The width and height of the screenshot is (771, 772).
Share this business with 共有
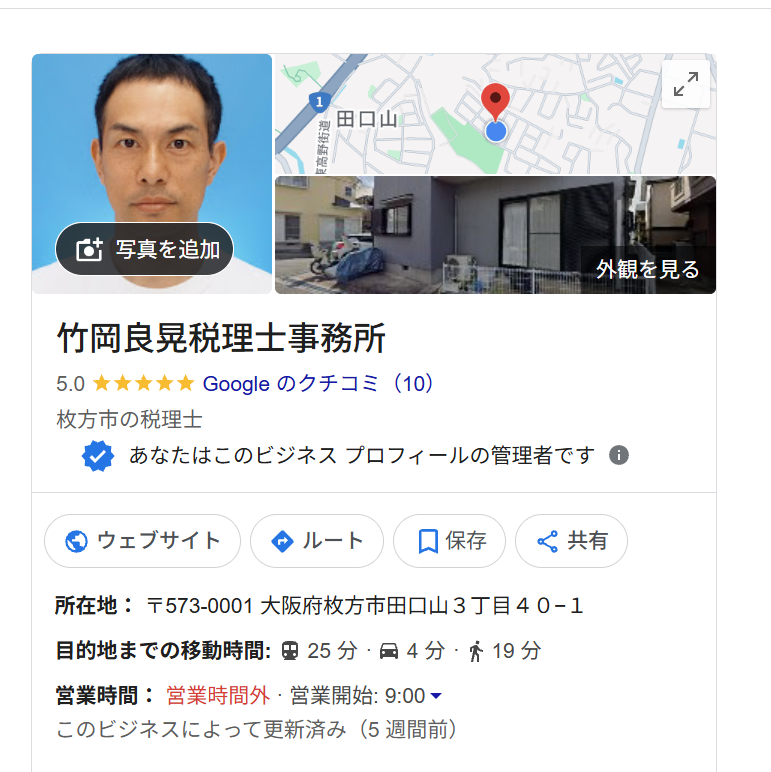571,541
